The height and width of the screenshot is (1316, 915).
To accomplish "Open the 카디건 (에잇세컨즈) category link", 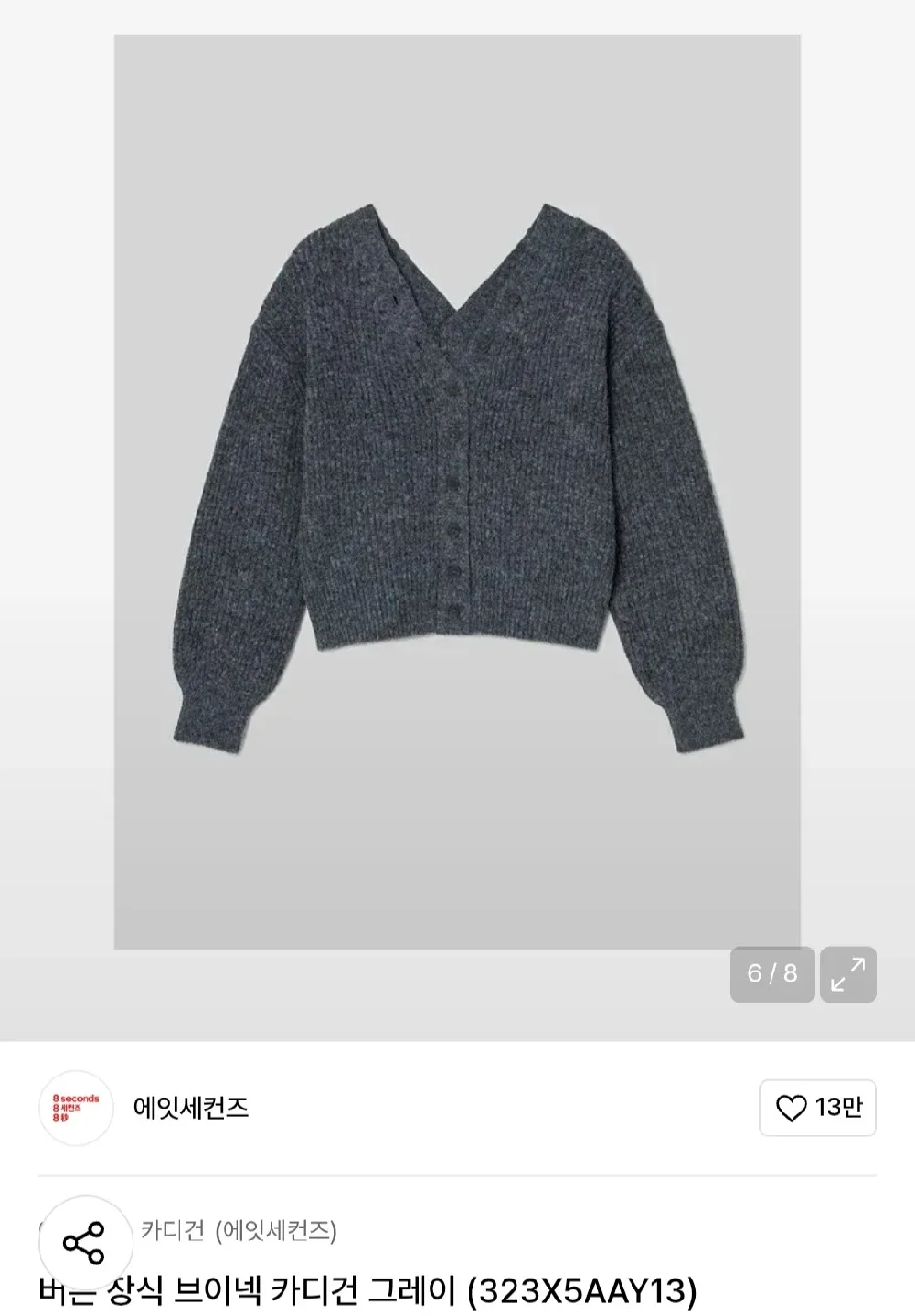I will [x=239, y=1231].
